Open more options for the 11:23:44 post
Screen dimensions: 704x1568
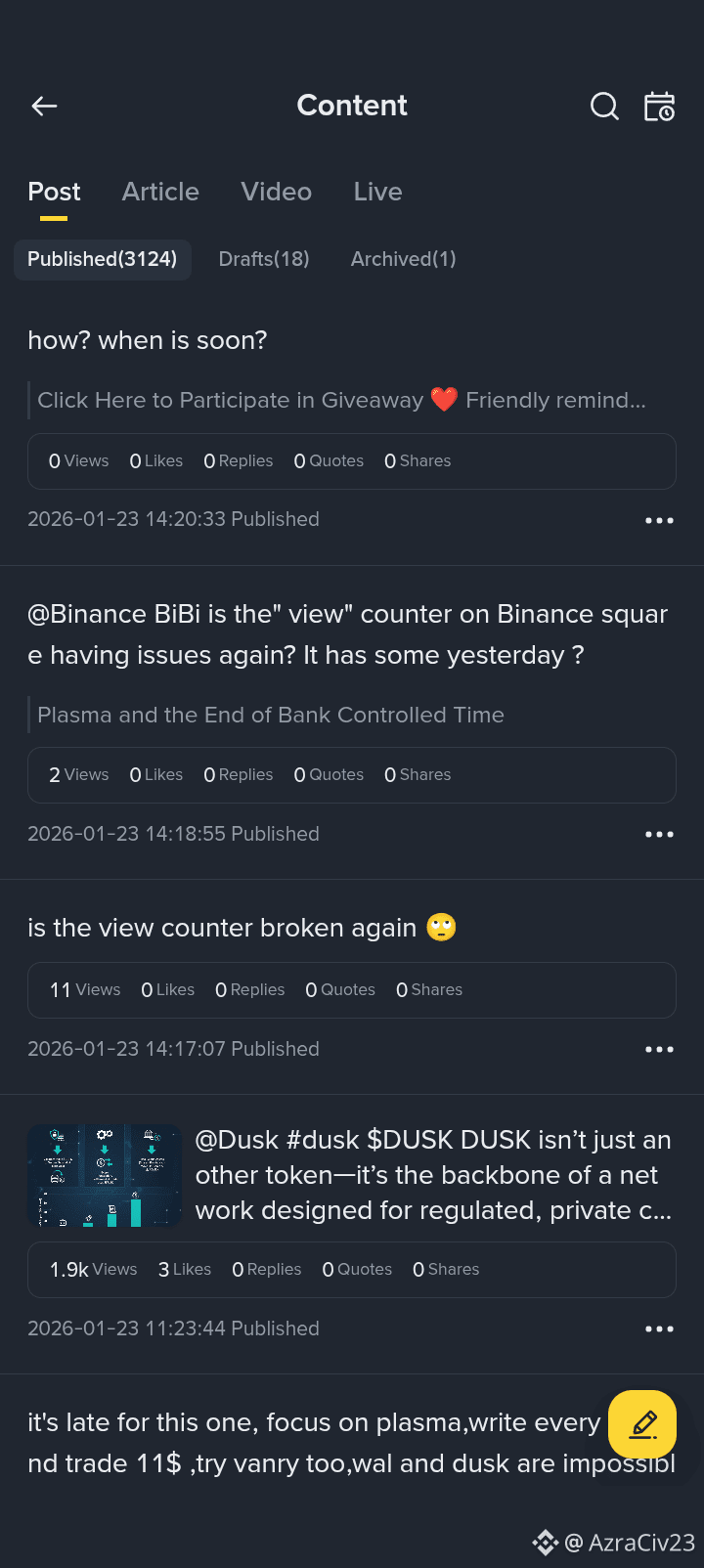[x=659, y=1328]
